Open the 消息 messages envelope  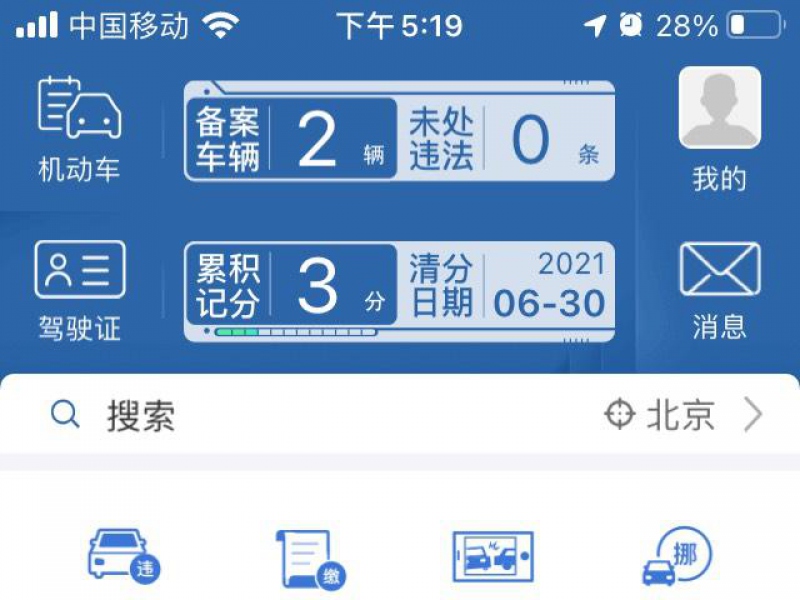tap(719, 271)
